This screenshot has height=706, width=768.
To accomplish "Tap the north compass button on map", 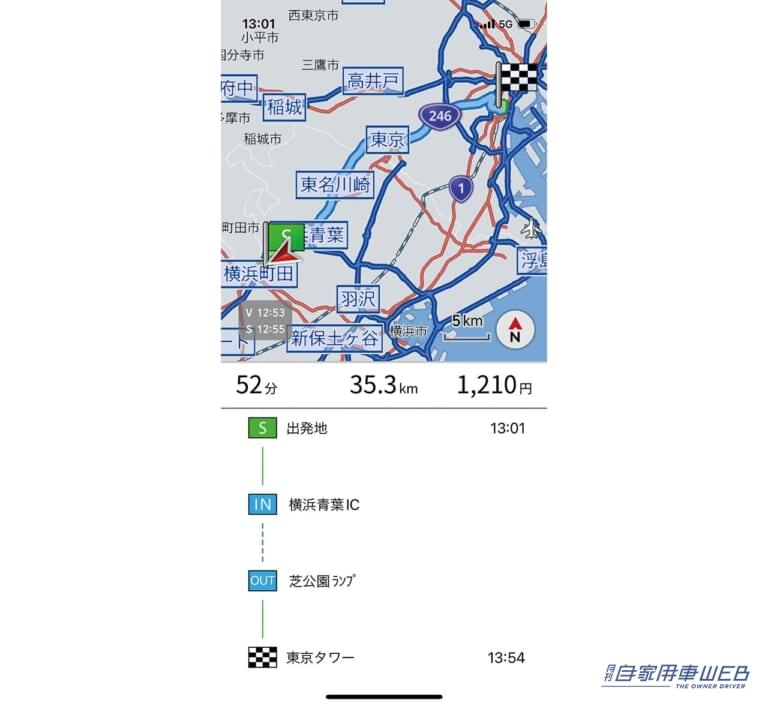I will point(516,329).
